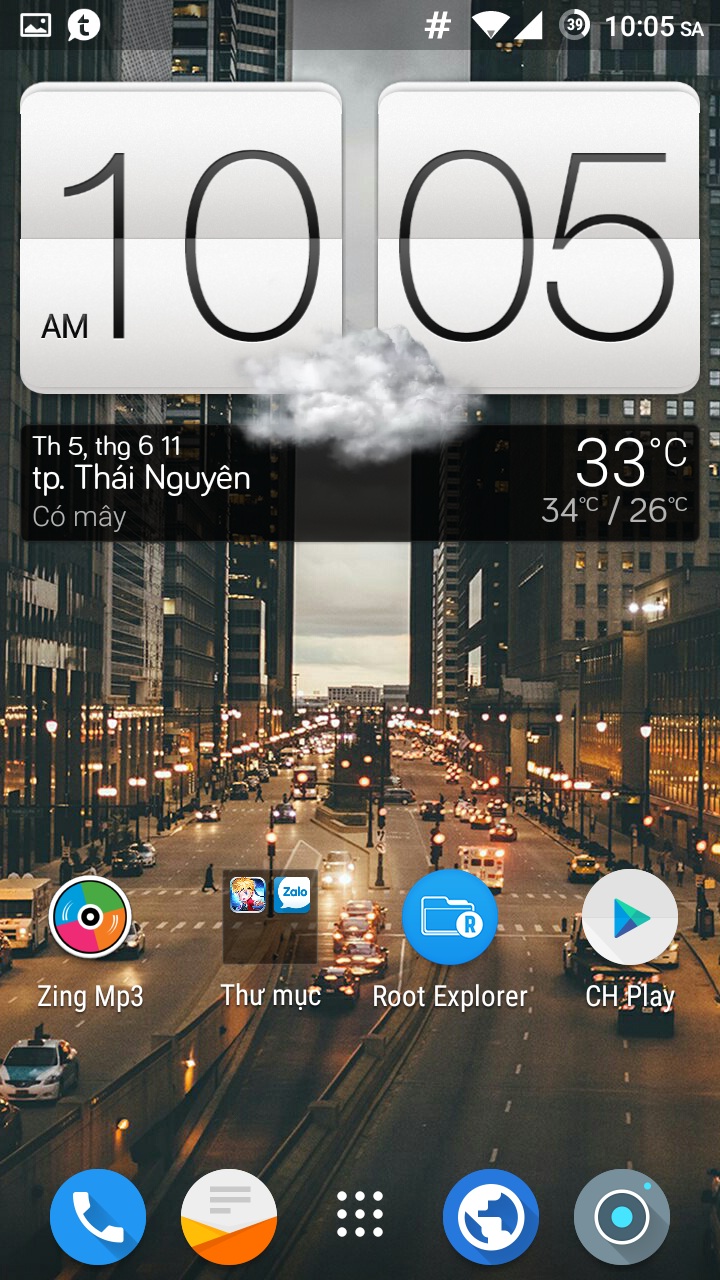Image resolution: width=720 pixels, height=1280 pixels.
Task: Open the Zing Mp3 app
Action: pyautogui.click(x=90, y=917)
